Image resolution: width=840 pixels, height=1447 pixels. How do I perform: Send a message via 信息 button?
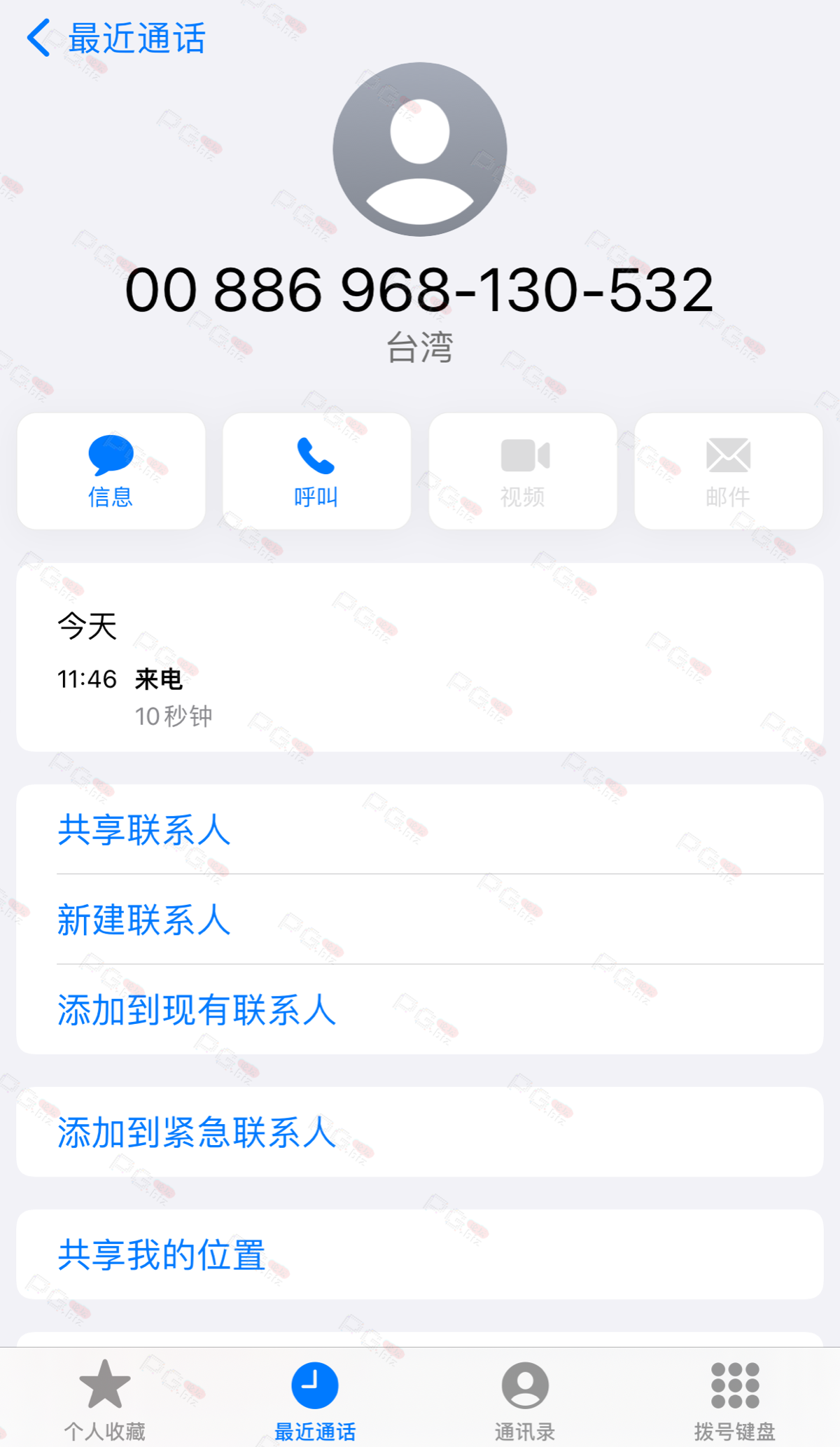[111, 471]
